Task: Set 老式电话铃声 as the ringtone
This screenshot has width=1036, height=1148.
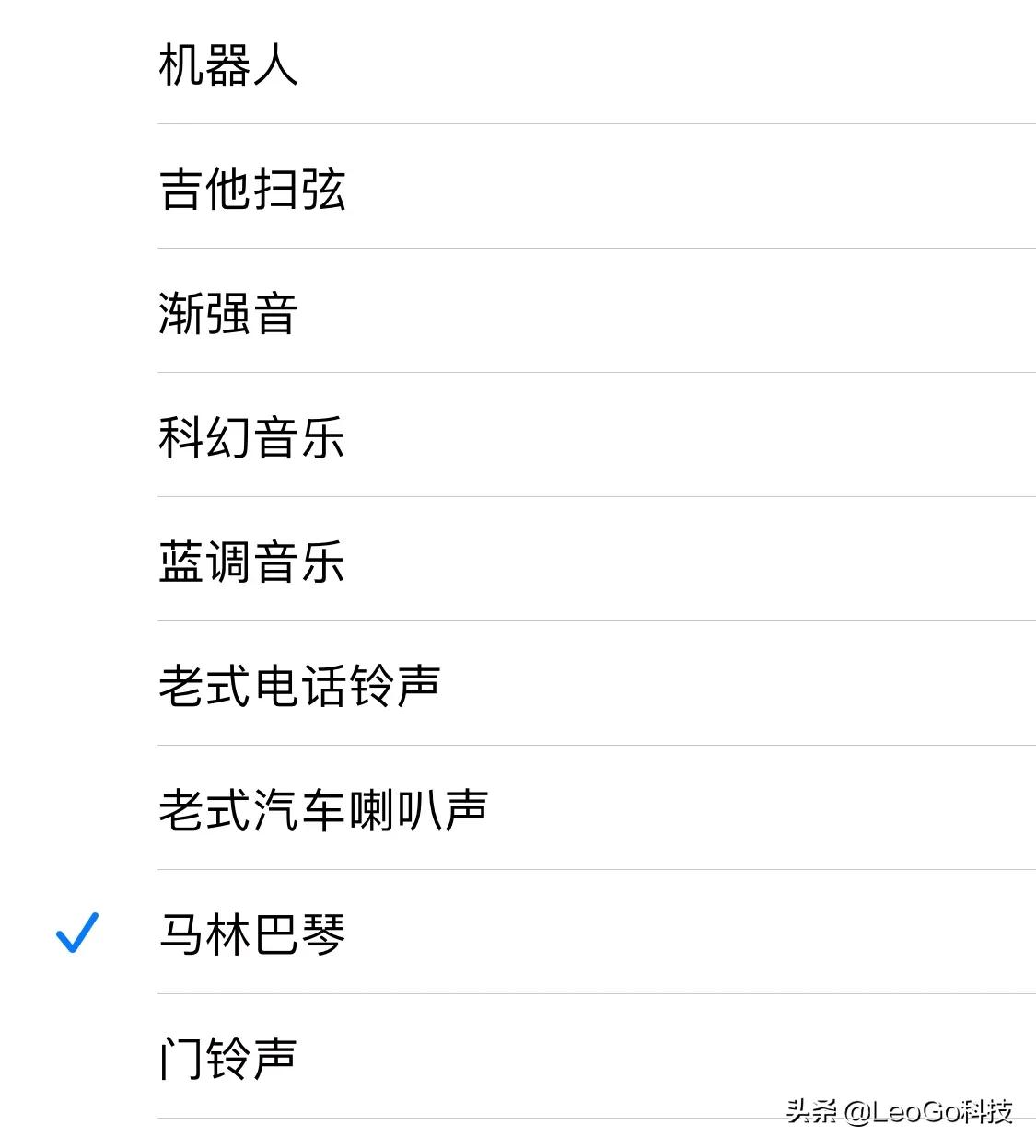Action: pos(299,686)
